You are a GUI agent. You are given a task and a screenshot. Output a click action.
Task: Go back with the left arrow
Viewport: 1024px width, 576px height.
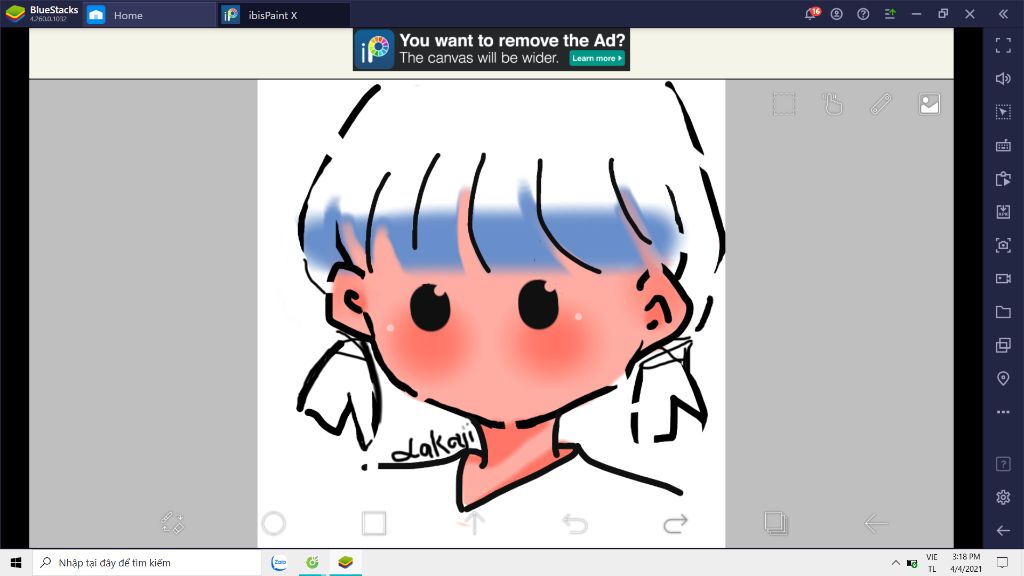point(876,523)
